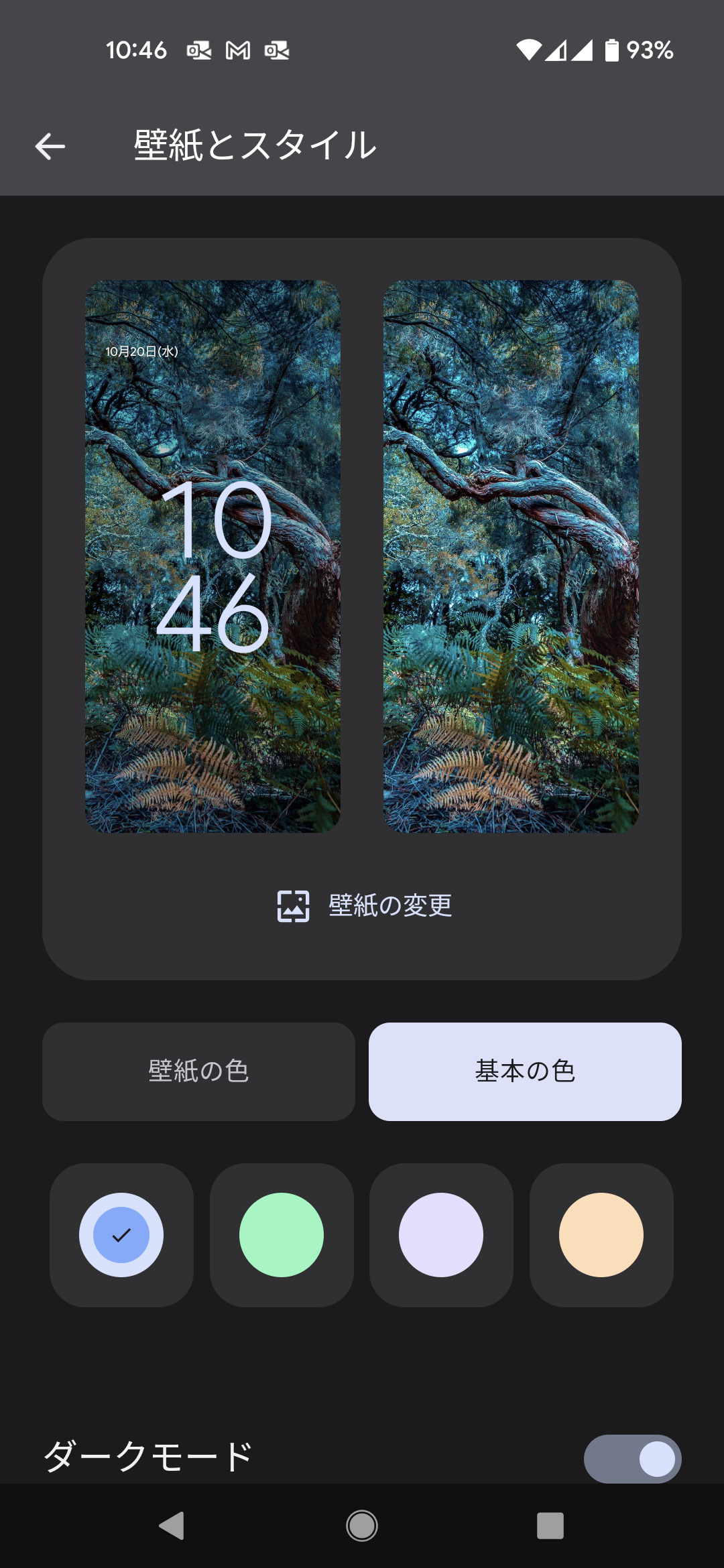Pick the green color swatch
724x1568 pixels.
click(x=282, y=1235)
